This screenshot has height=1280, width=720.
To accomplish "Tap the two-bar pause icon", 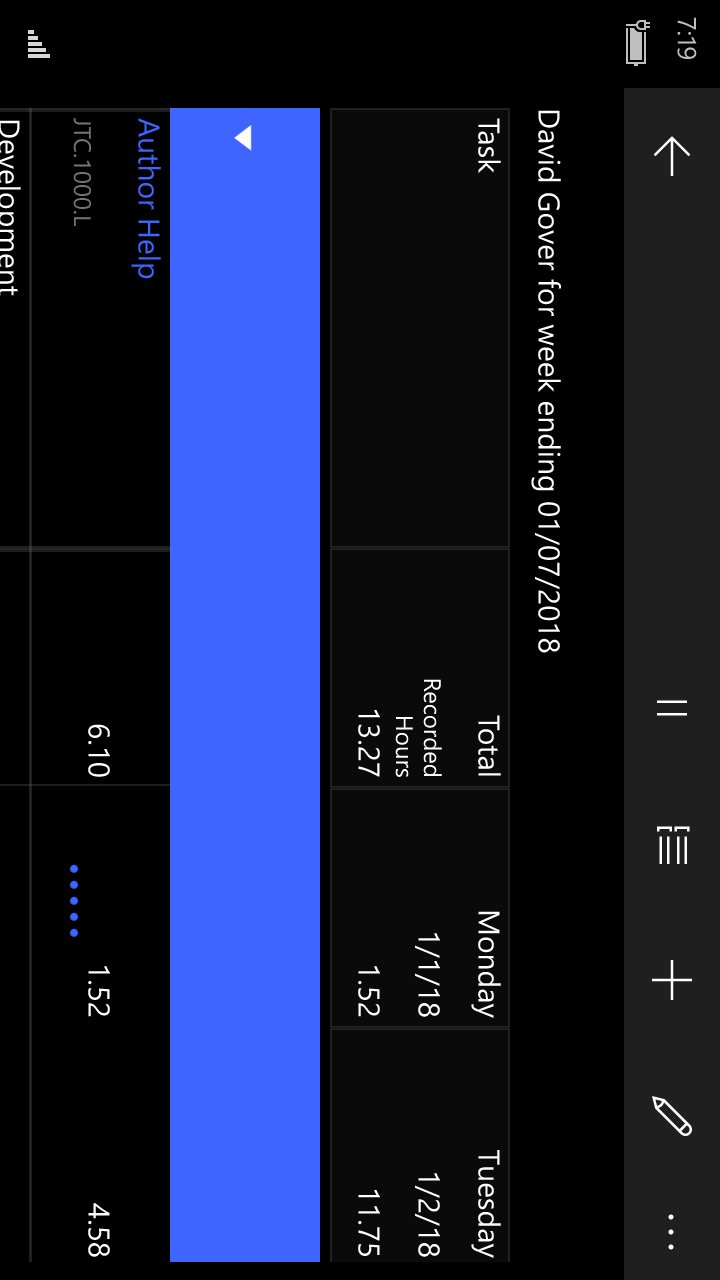I will pyautogui.click(x=671, y=708).
